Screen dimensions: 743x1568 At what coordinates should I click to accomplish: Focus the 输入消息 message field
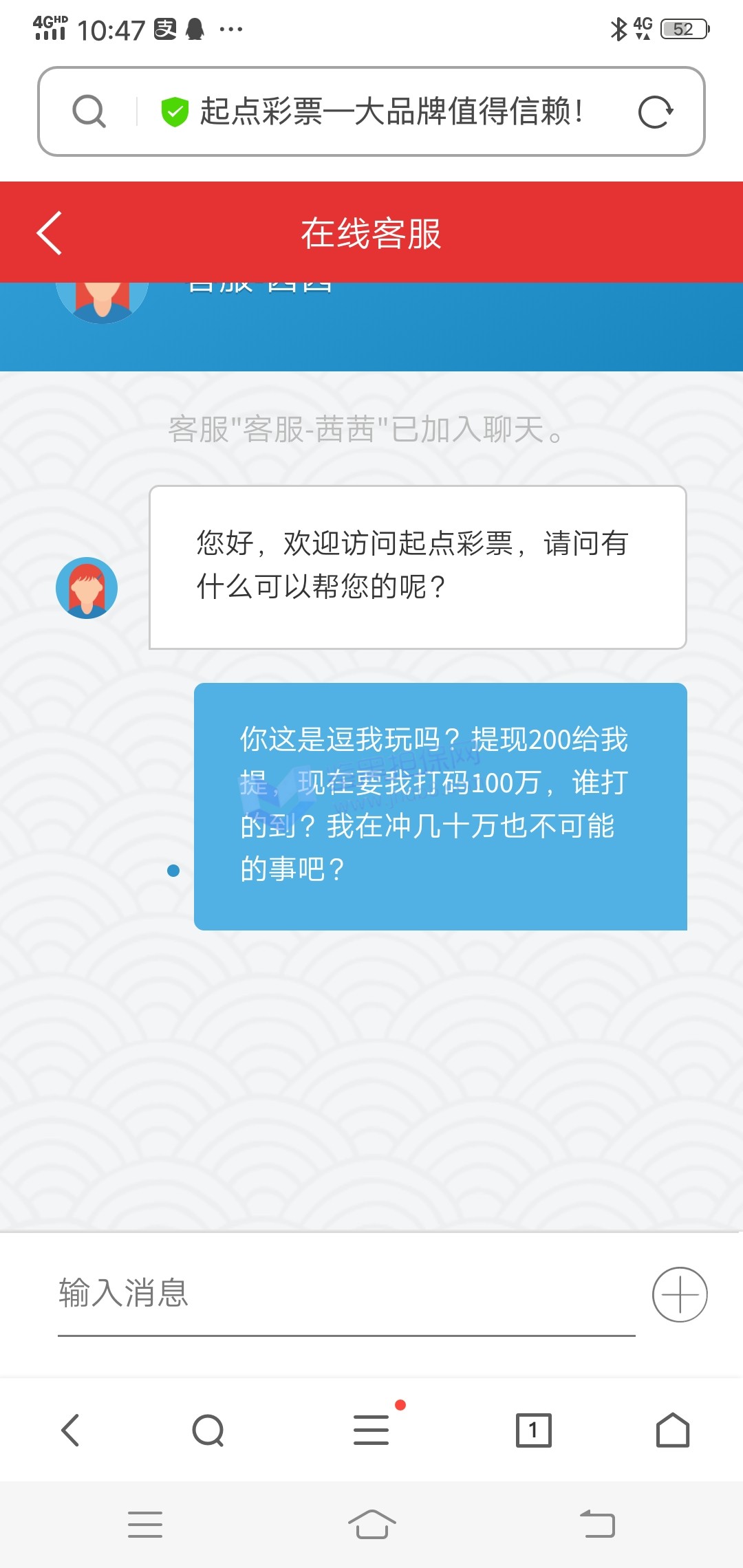(x=344, y=1293)
